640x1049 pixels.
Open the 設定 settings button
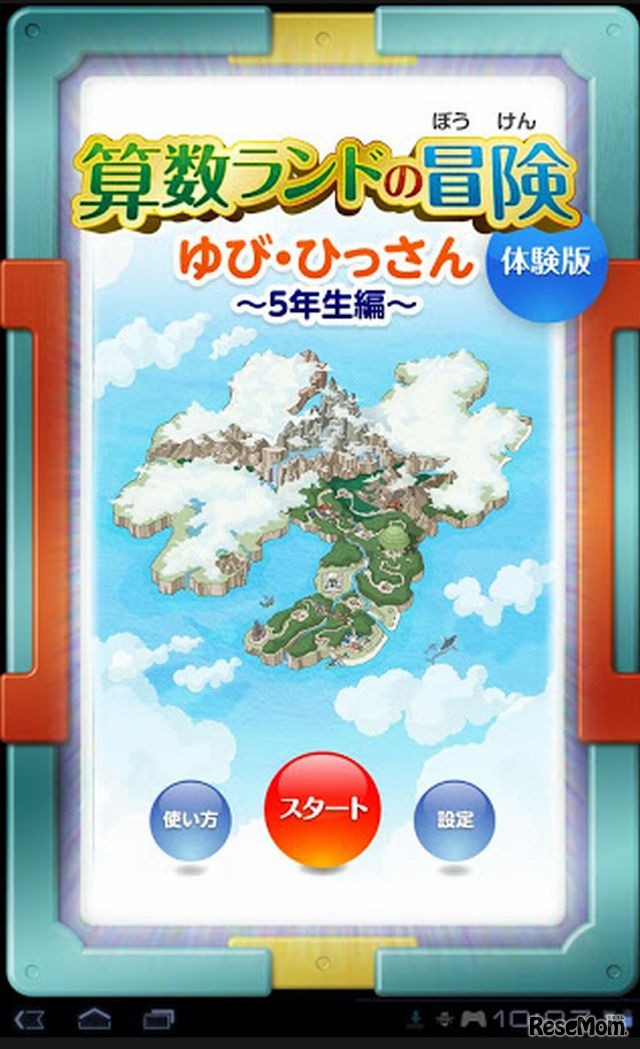tap(454, 820)
